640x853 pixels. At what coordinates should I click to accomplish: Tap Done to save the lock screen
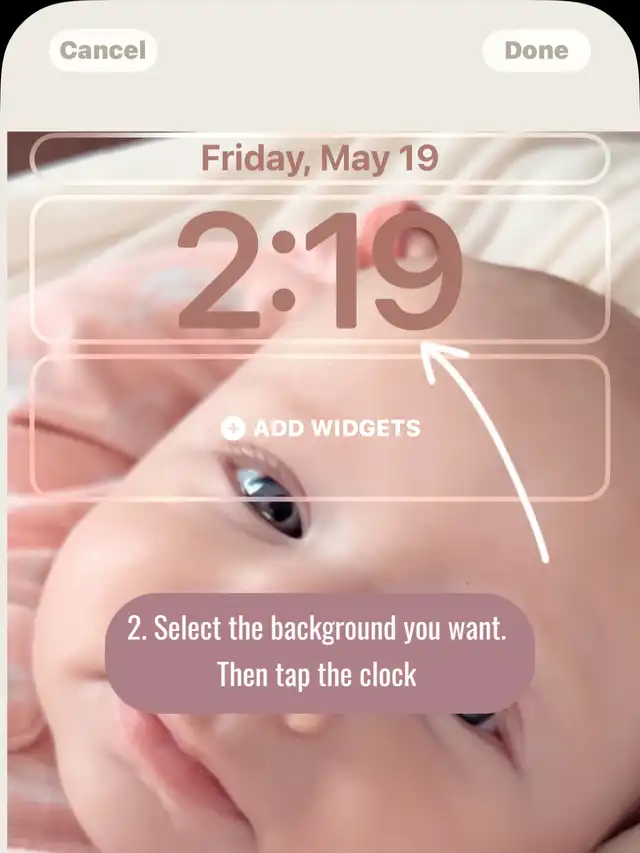click(536, 50)
